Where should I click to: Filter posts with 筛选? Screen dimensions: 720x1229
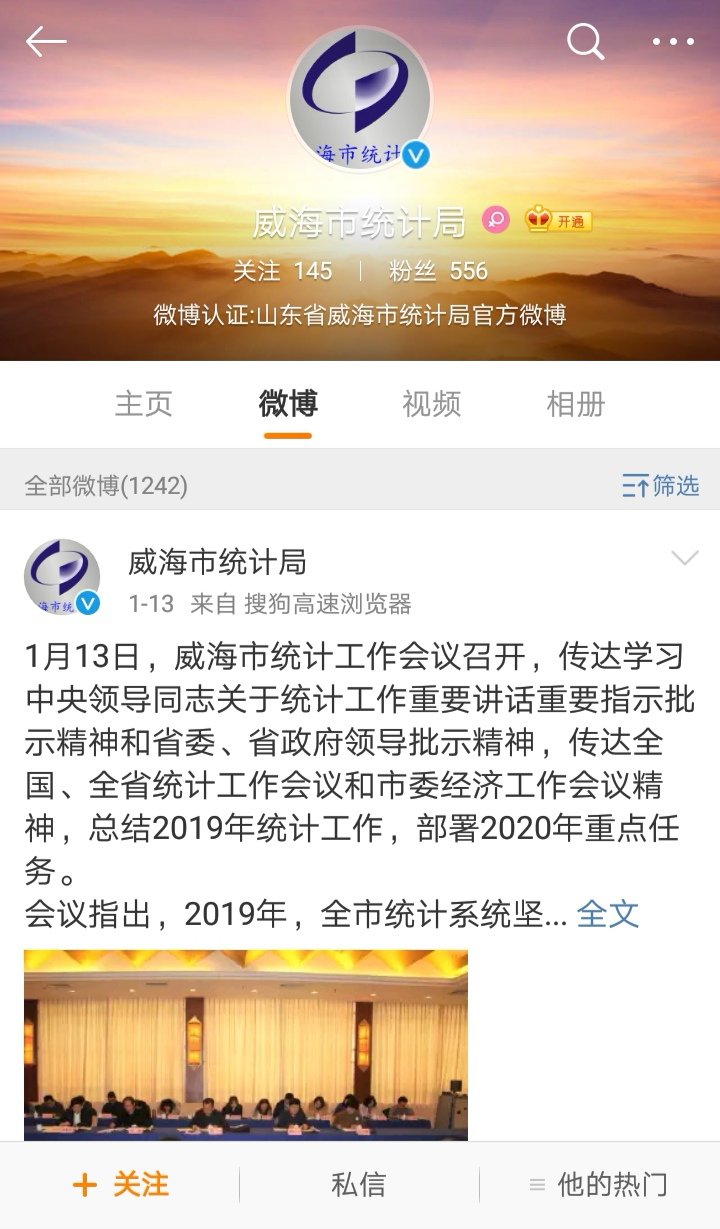pyautogui.click(x=660, y=486)
